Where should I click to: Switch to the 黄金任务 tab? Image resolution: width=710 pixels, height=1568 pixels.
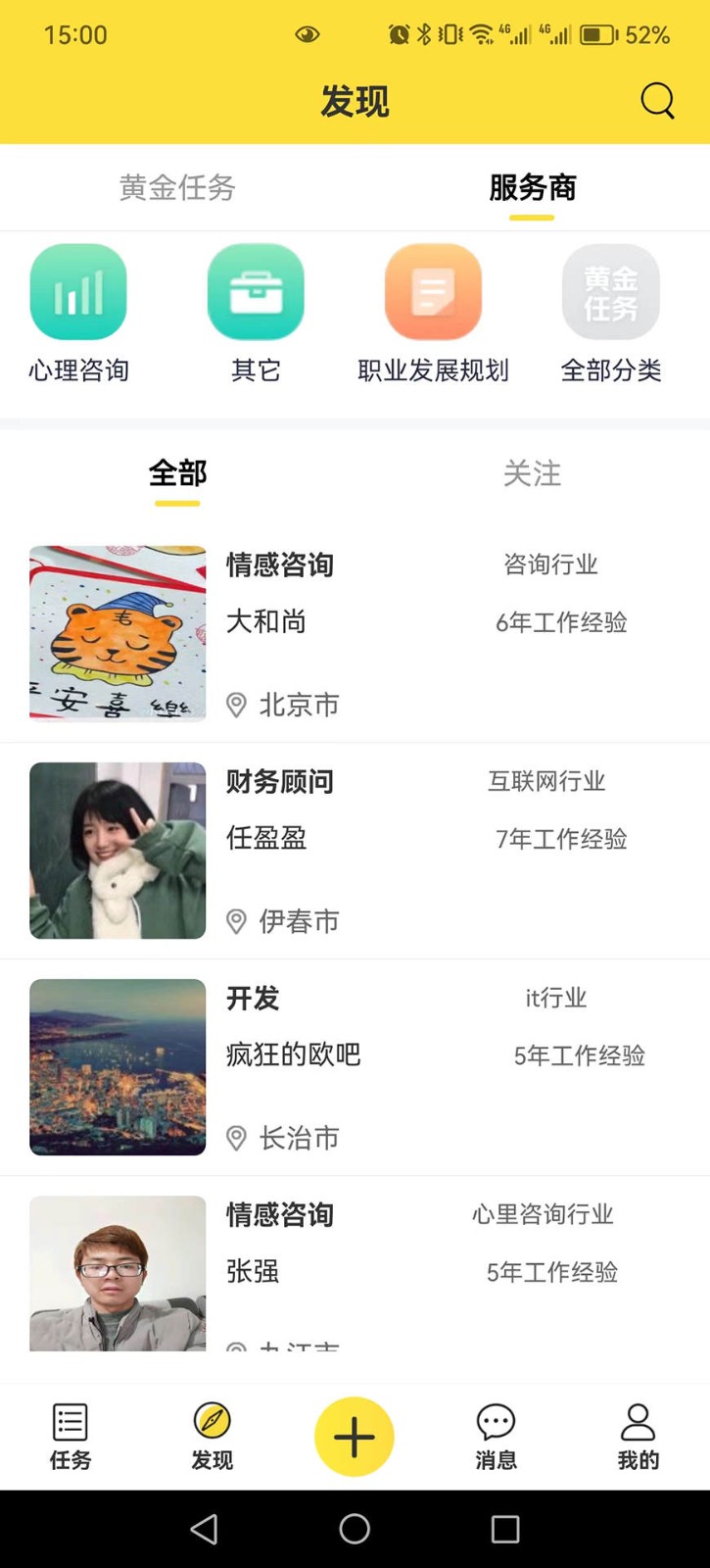[177, 187]
